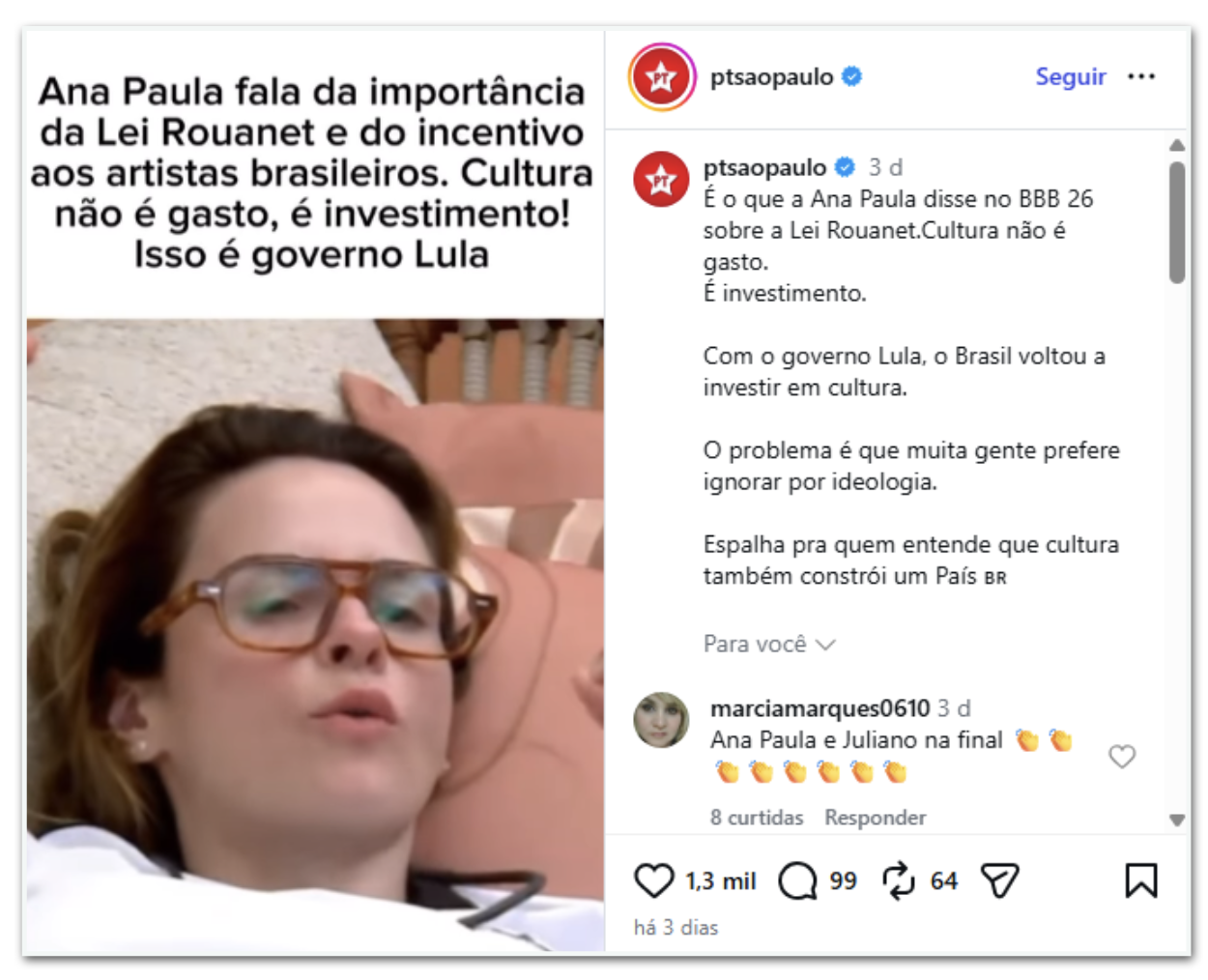Reply to marciamarques0610's comment
Image resolution: width=1208 pixels, height=980 pixels.
pyautogui.click(x=875, y=818)
